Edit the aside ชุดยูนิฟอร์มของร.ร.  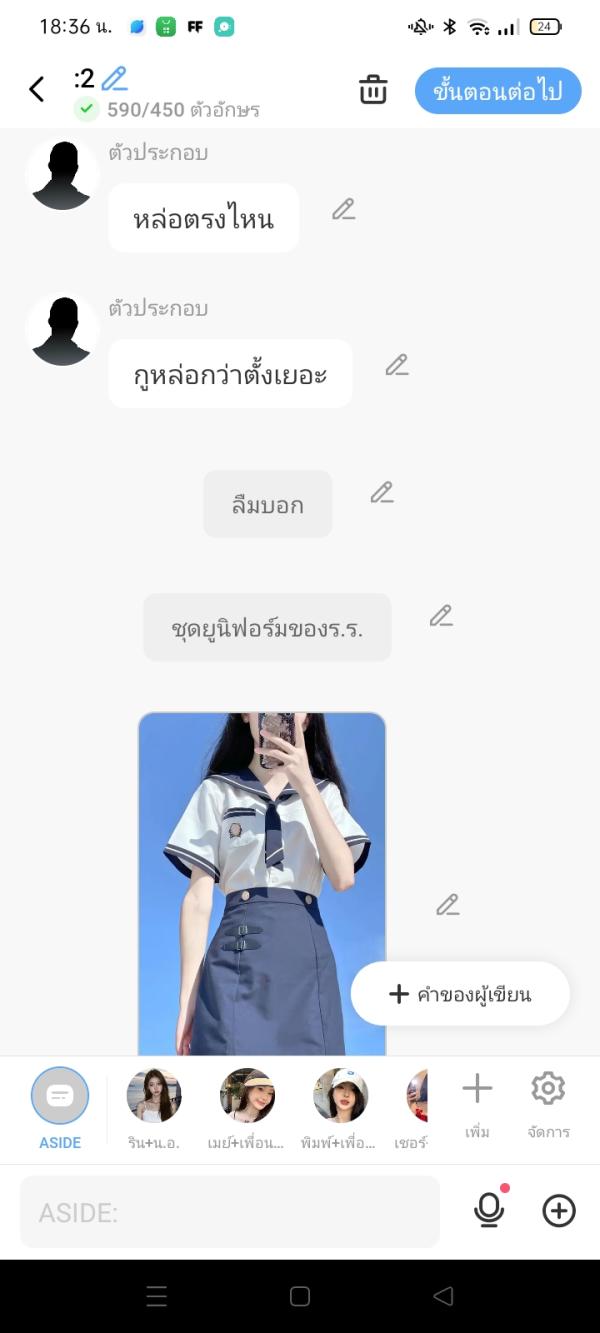441,616
